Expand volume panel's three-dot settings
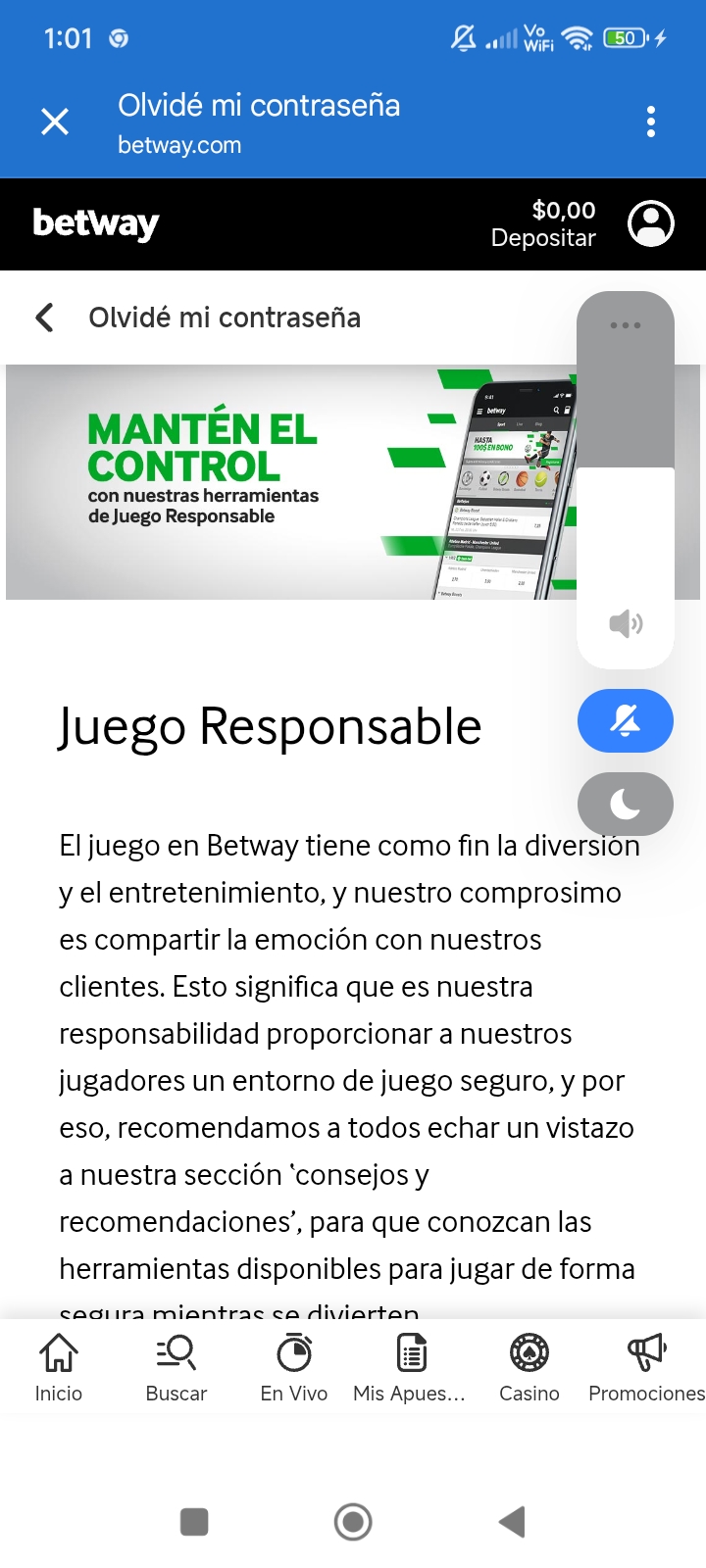 (x=626, y=325)
